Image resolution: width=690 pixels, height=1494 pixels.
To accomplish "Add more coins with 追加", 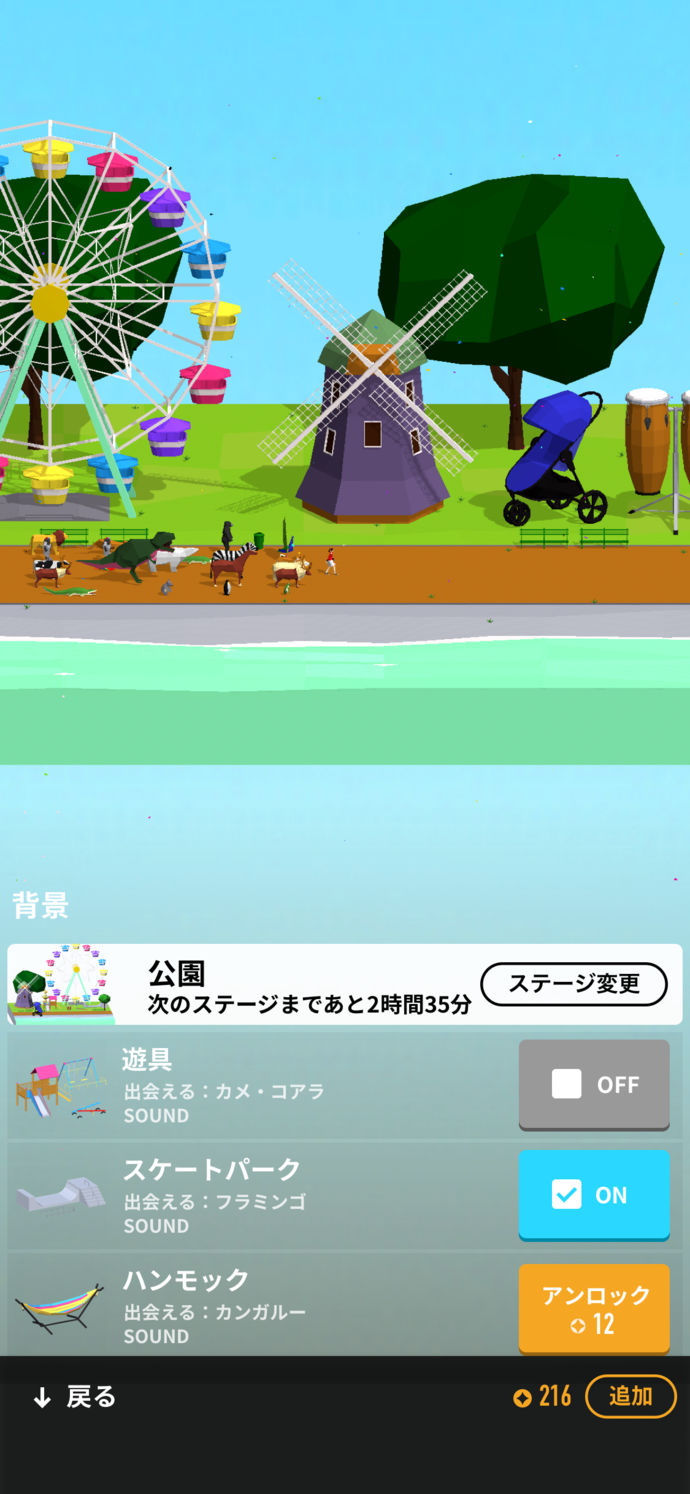I will [x=630, y=1396].
